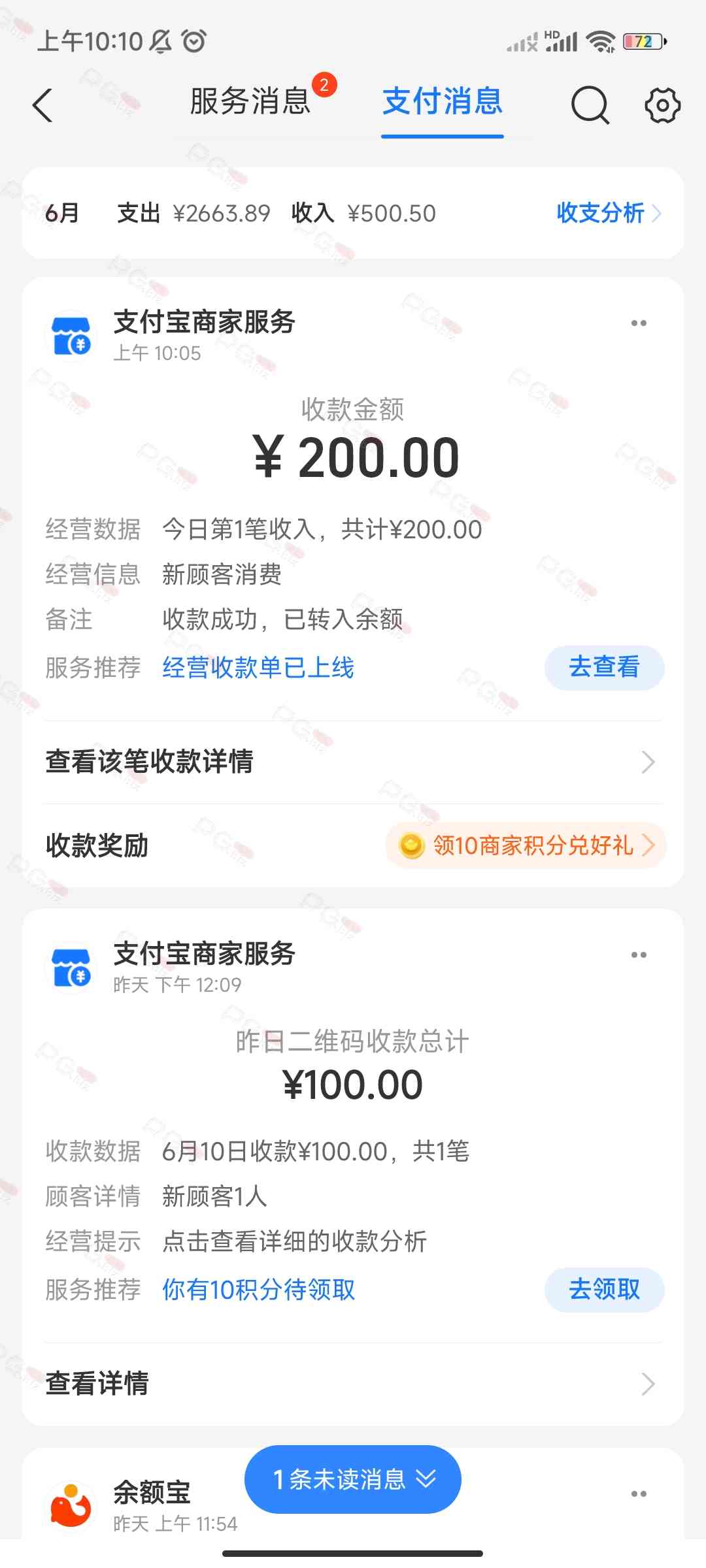This screenshot has height=1568, width=706.
Task: Open more options on the 10:05 merchant message
Action: 639,323
